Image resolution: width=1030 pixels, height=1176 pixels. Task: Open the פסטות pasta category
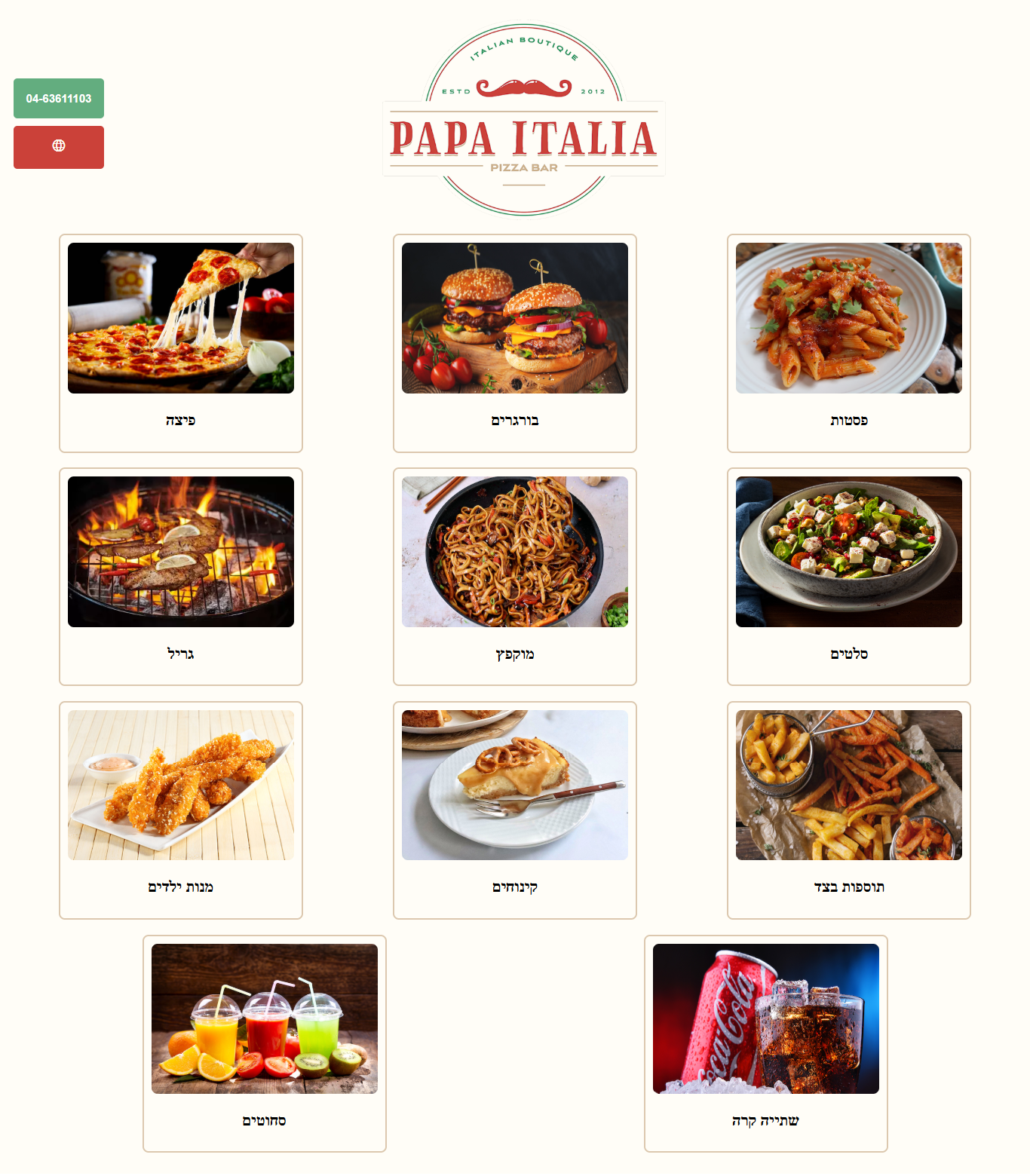pos(849,343)
